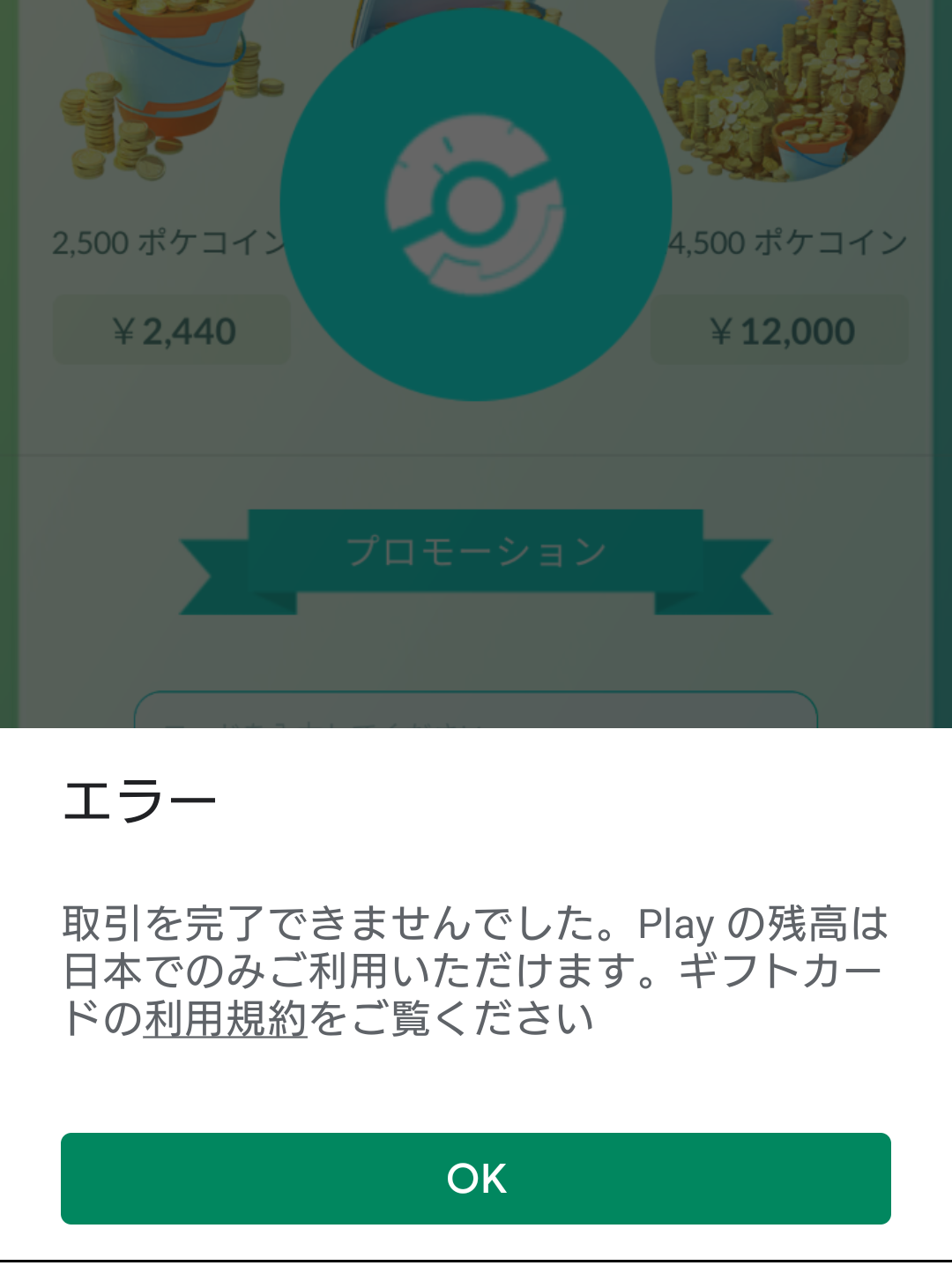Click the プロモーション ribbon banner
952x1273 pixels.
click(x=475, y=551)
